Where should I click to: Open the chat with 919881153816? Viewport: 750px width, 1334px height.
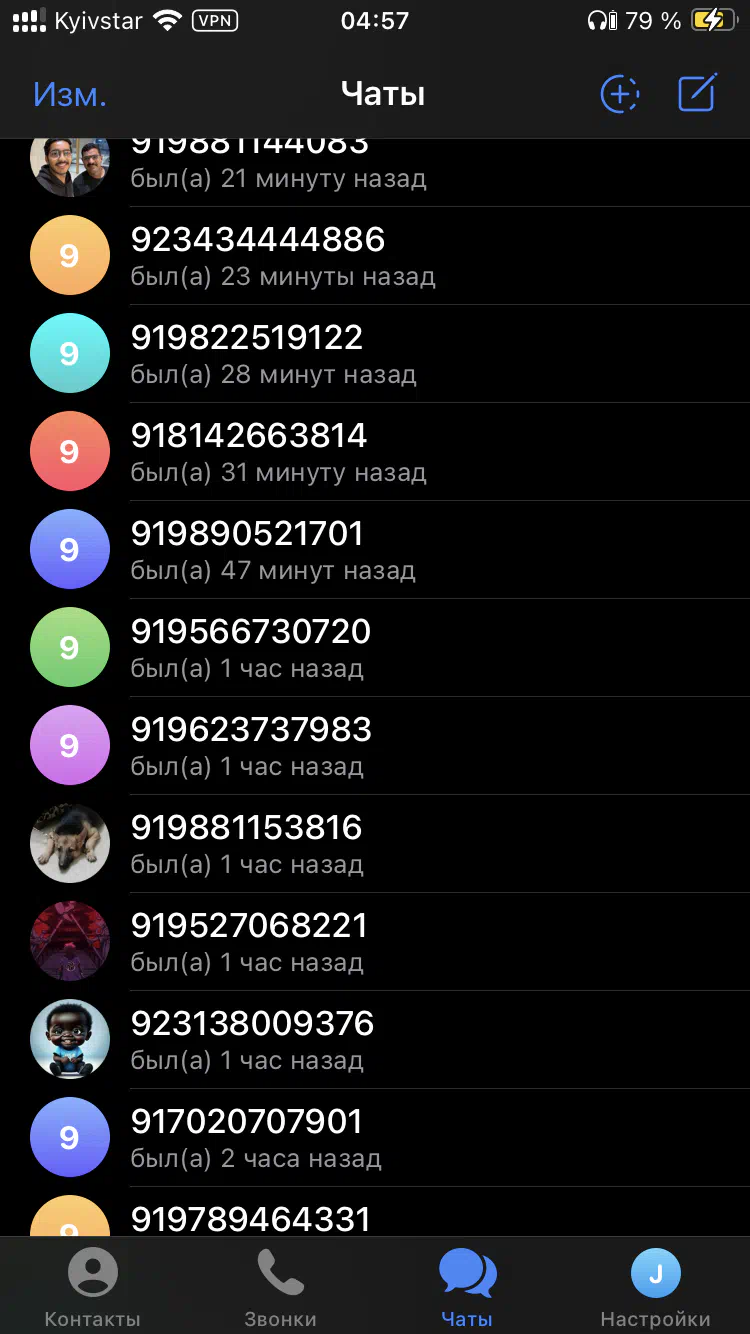click(375, 844)
